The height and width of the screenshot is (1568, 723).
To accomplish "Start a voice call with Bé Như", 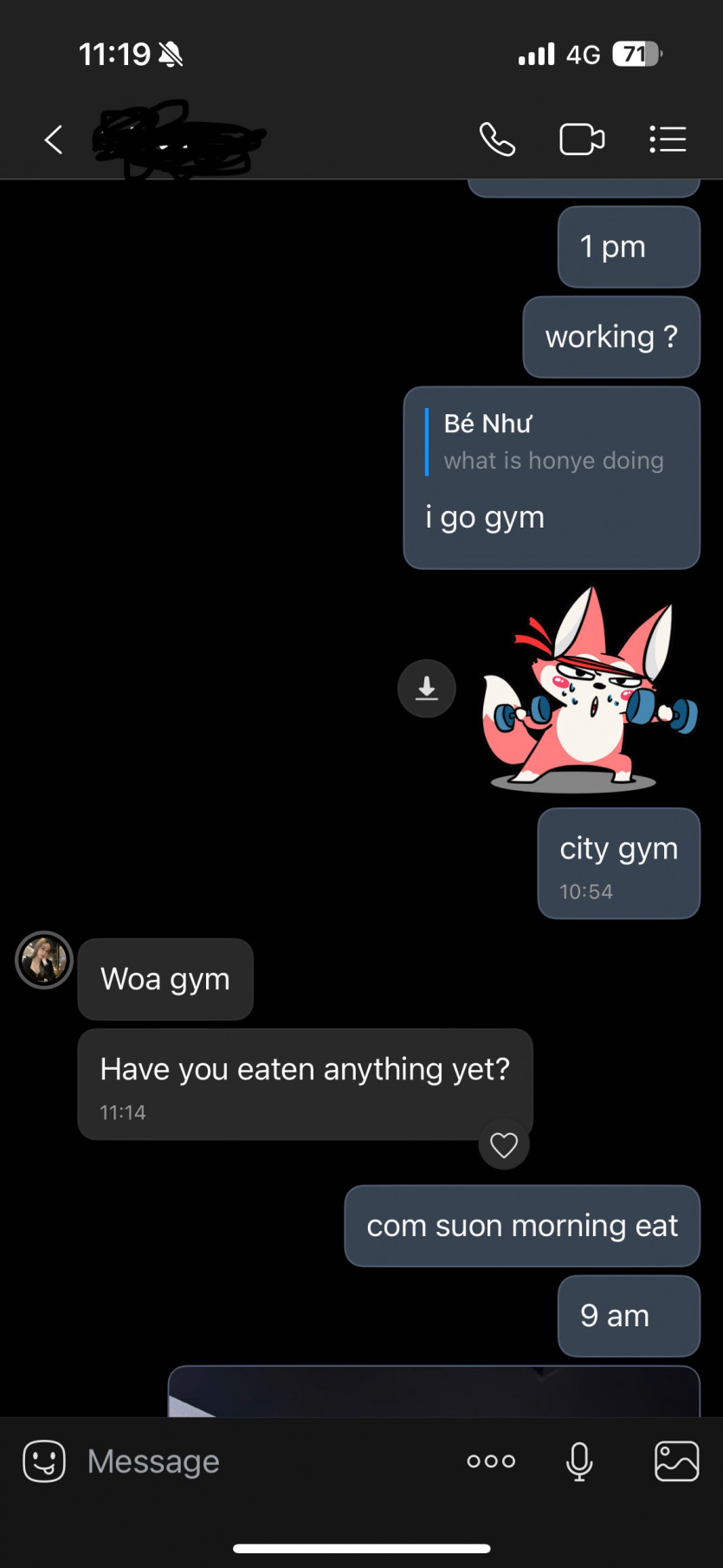I will (496, 139).
